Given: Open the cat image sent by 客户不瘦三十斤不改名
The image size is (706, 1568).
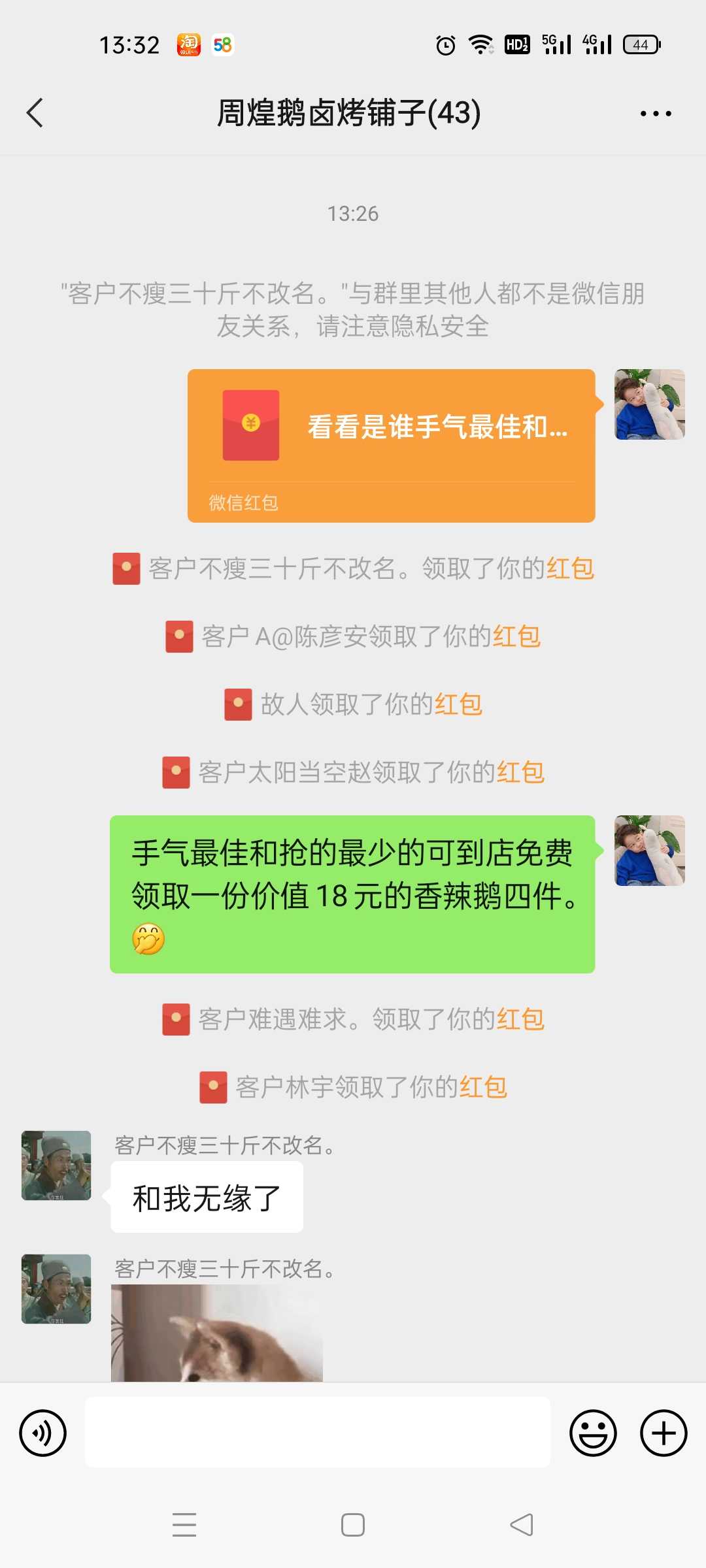Looking at the screenshot, I should [x=217, y=1333].
